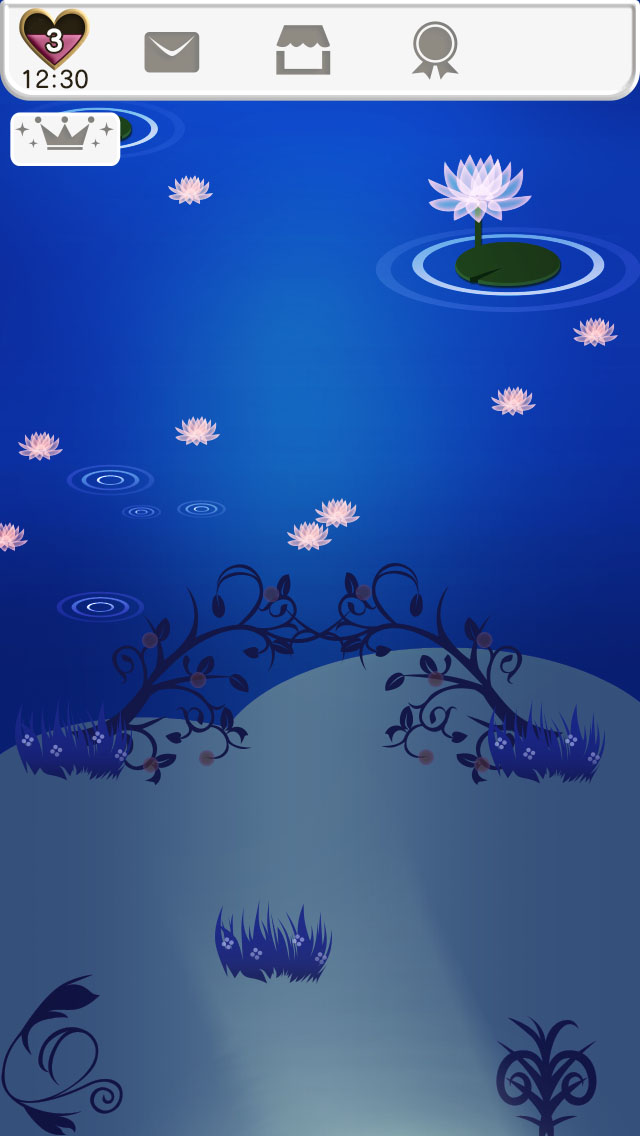Open the shop store icon
640x1136 pixels.
303,50
